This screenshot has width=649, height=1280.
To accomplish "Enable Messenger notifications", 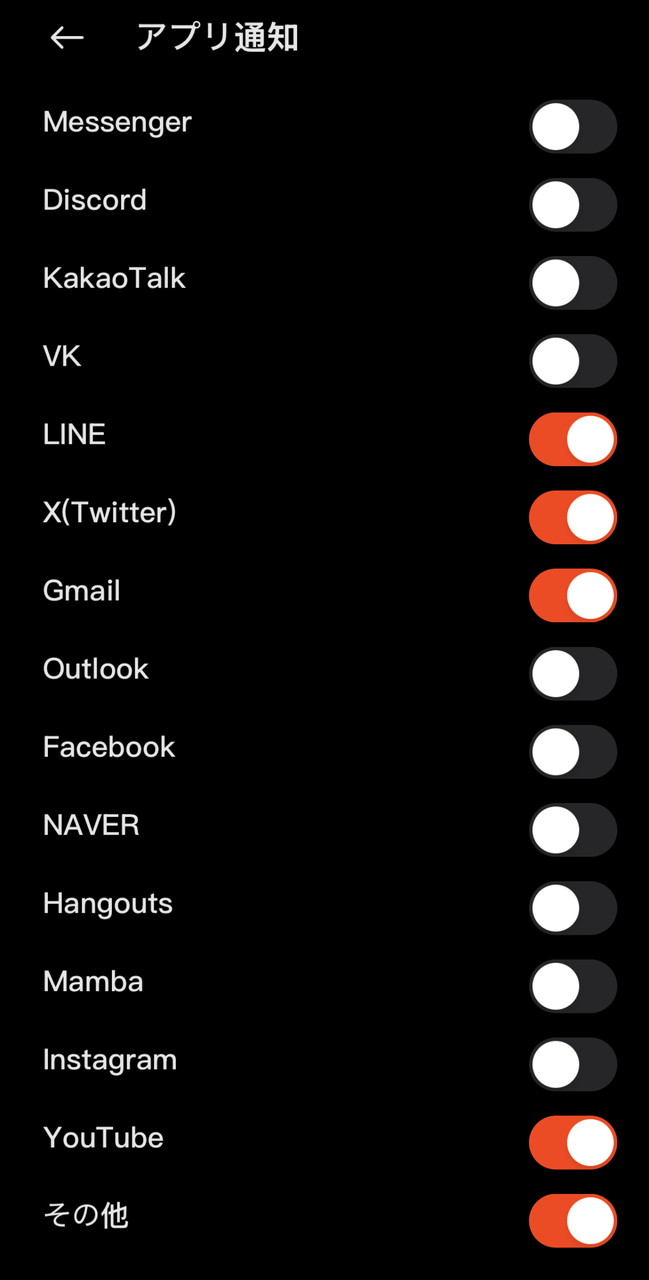I will 572,127.
